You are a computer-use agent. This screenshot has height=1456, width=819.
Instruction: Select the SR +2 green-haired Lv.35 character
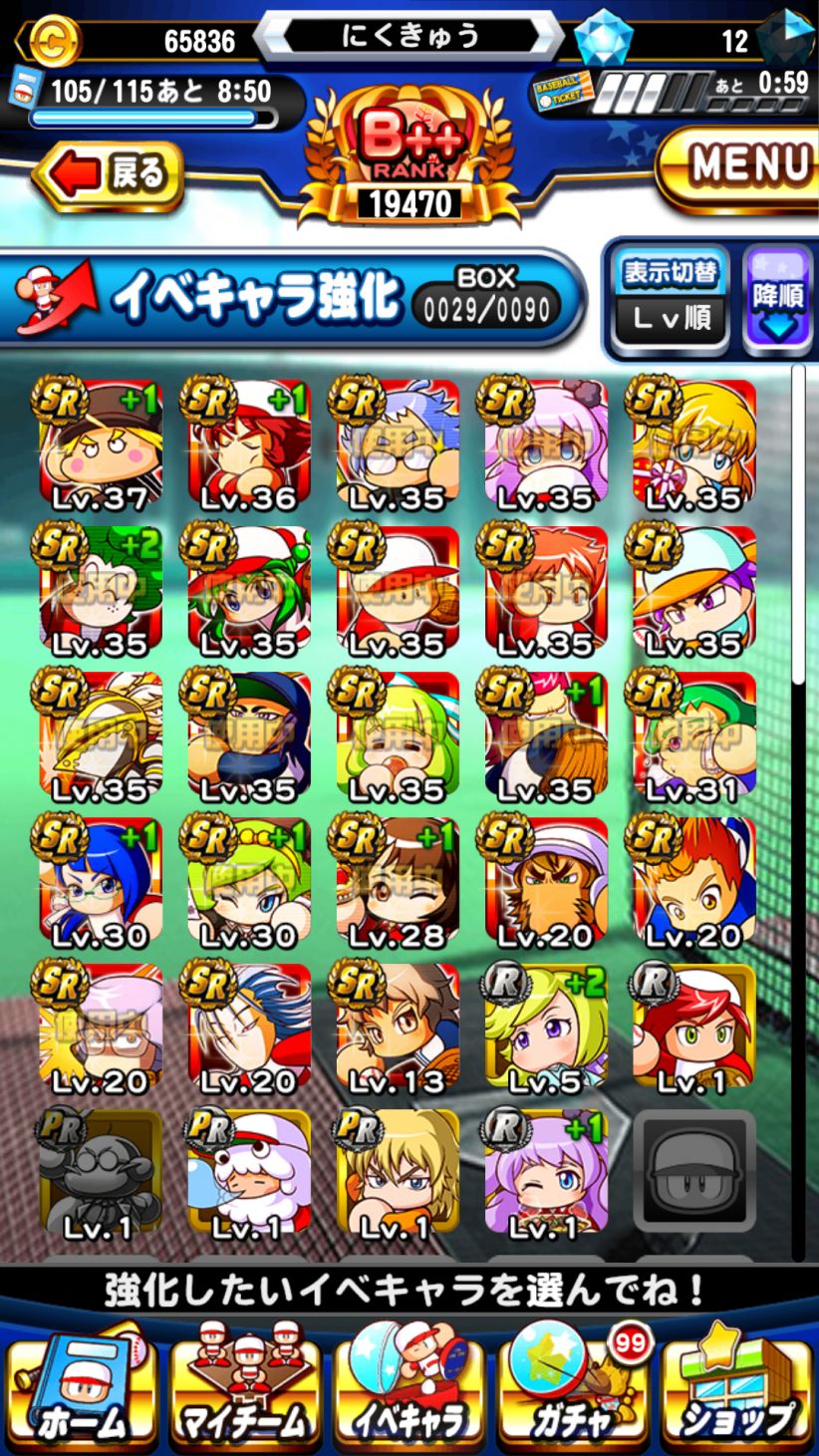(x=100, y=589)
